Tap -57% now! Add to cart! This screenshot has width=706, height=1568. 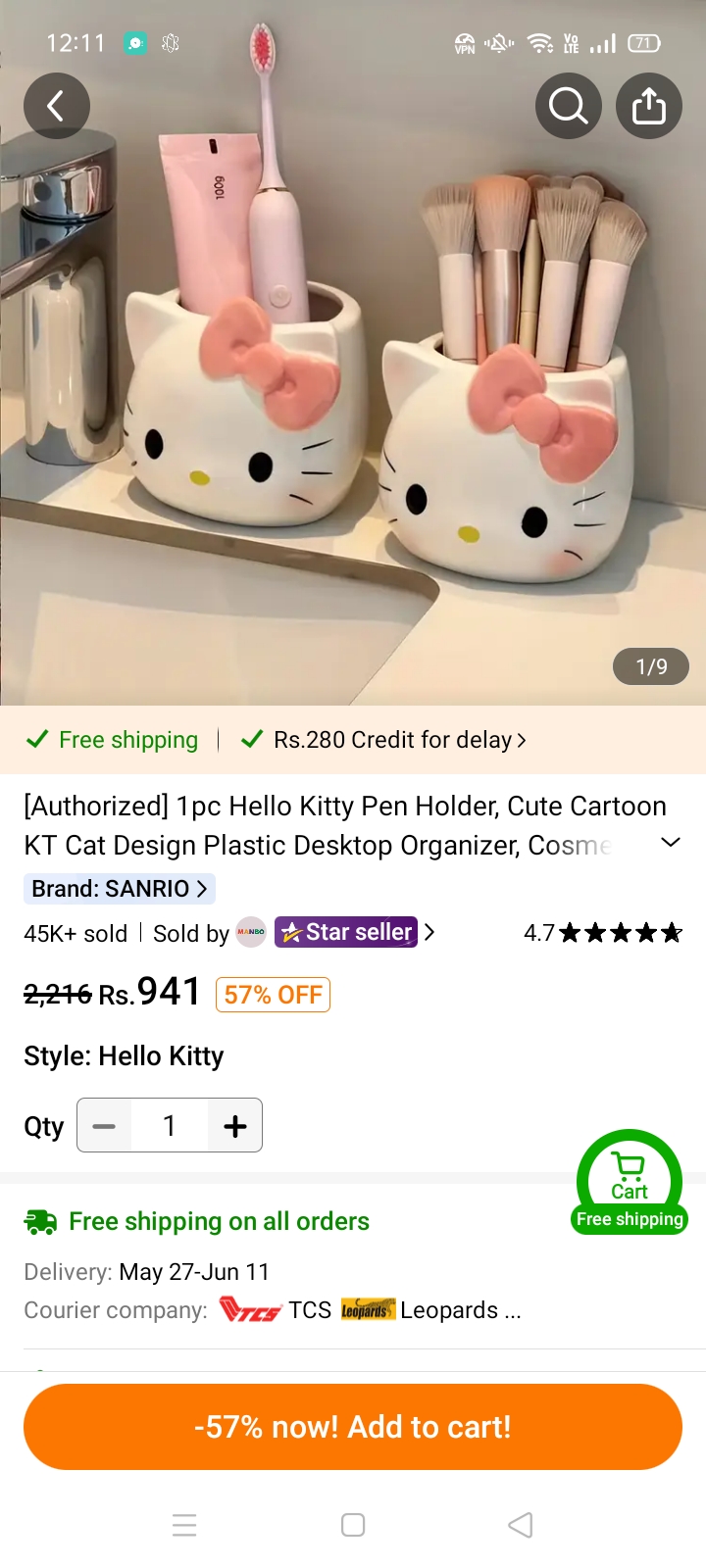[x=353, y=1427]
